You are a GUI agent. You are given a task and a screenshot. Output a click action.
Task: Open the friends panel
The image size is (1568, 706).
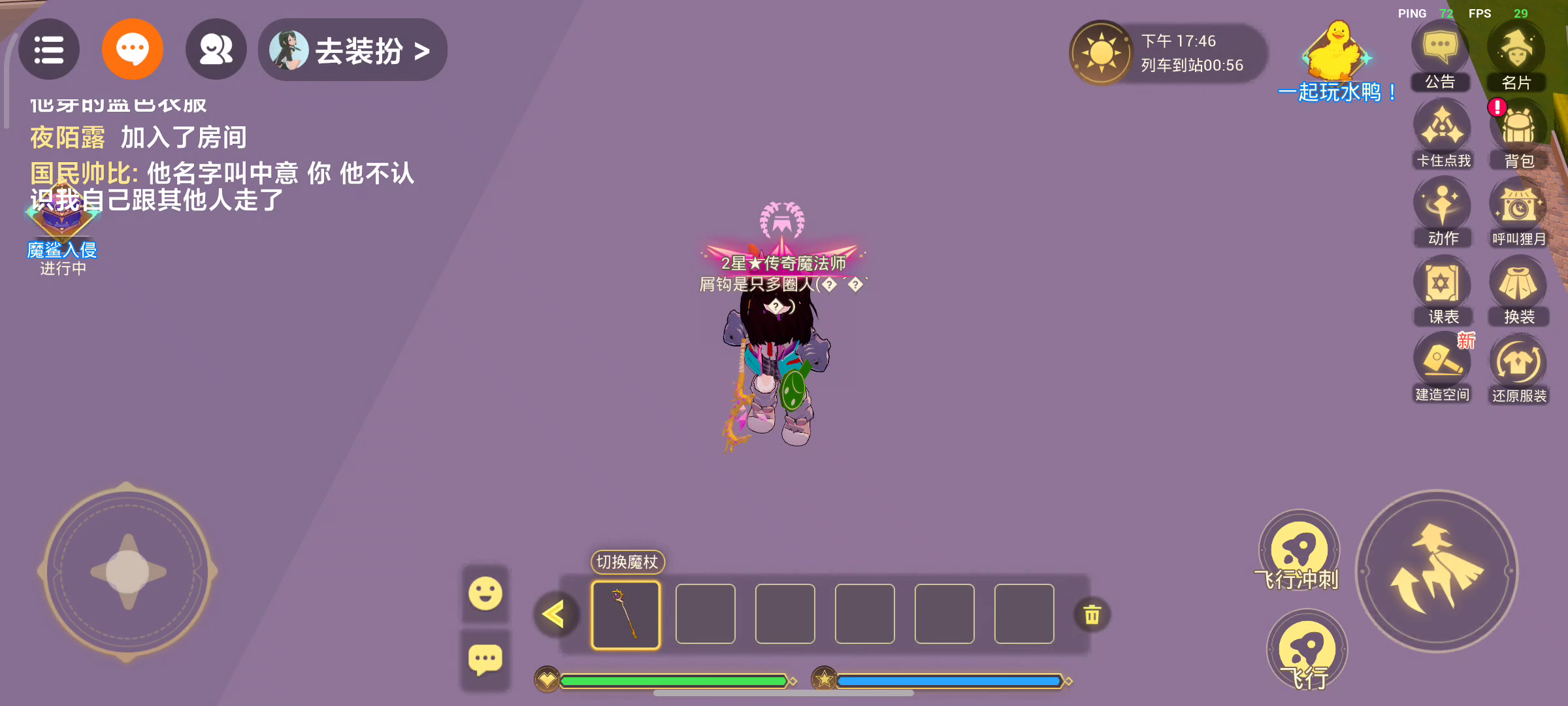point(216,50)
